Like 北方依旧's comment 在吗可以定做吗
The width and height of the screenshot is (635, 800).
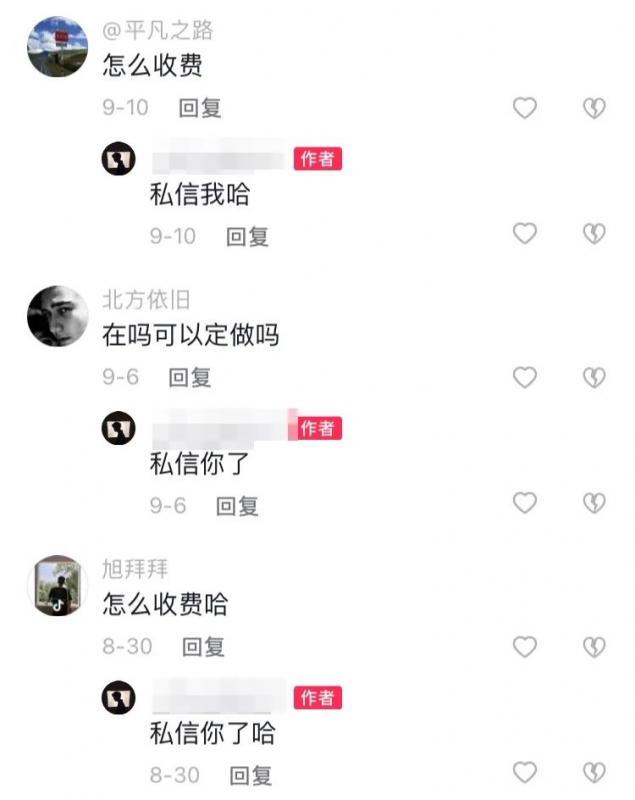pos(525,377)
